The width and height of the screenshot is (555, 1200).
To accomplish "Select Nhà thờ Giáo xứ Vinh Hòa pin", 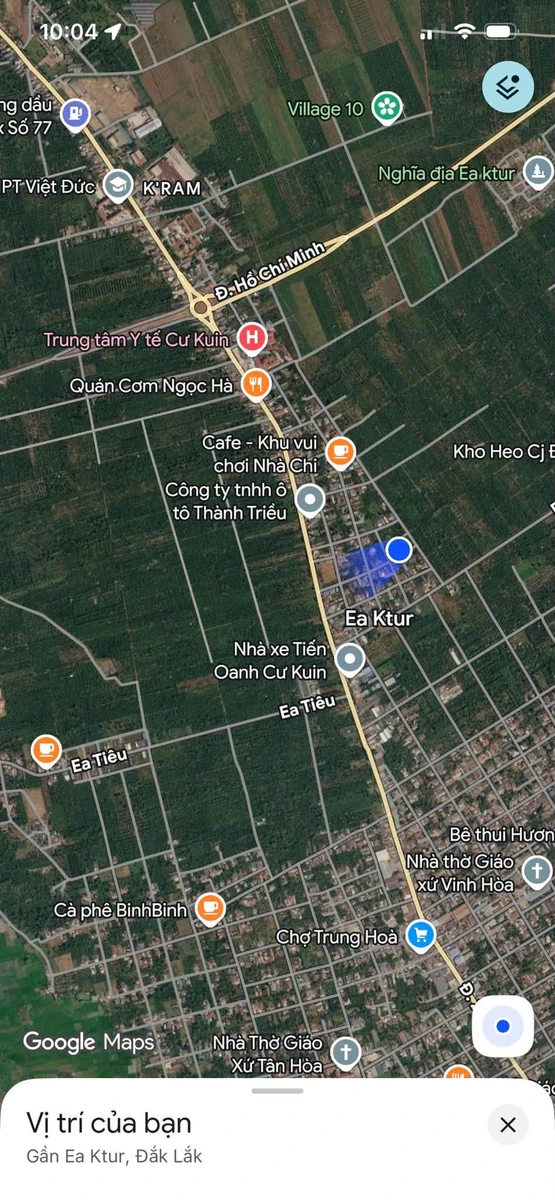I will [x=537, y=870].
